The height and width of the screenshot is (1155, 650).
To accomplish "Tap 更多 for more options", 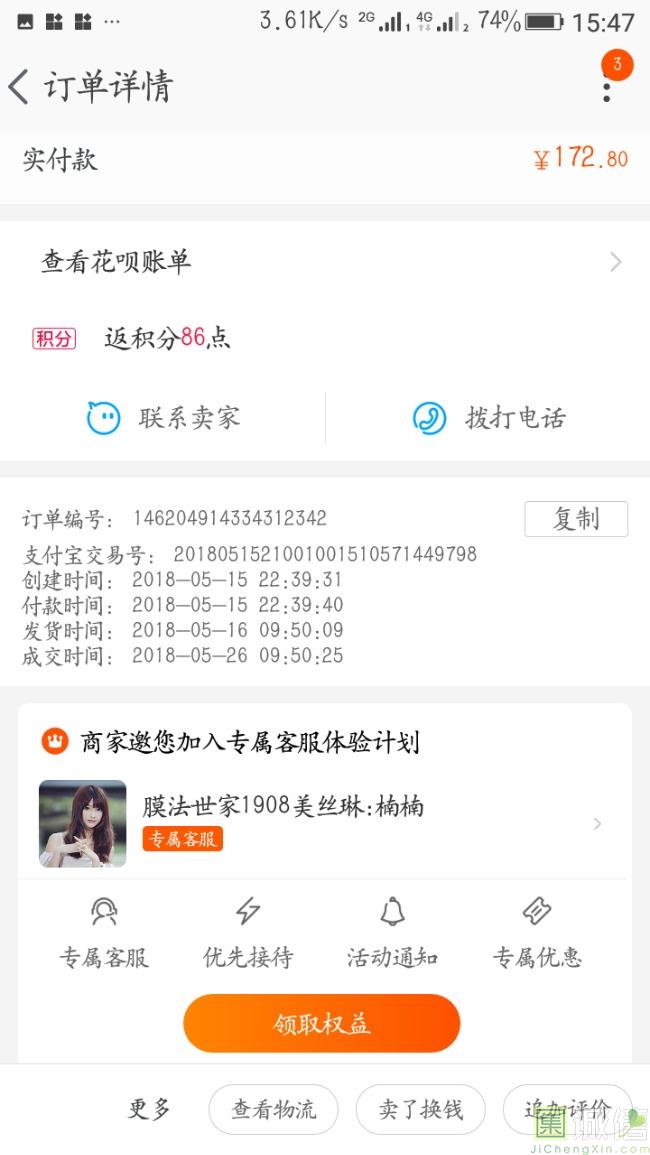I will coord(150,1109).
